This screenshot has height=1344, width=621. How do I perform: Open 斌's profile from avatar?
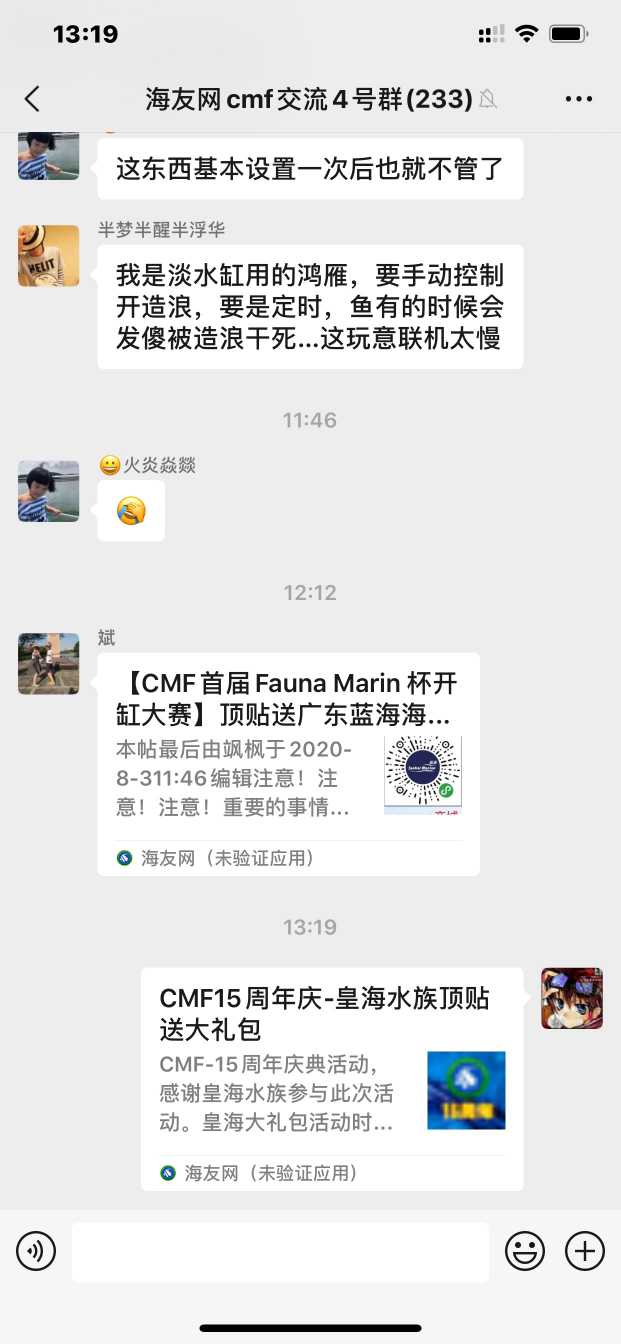coord(48,664)
